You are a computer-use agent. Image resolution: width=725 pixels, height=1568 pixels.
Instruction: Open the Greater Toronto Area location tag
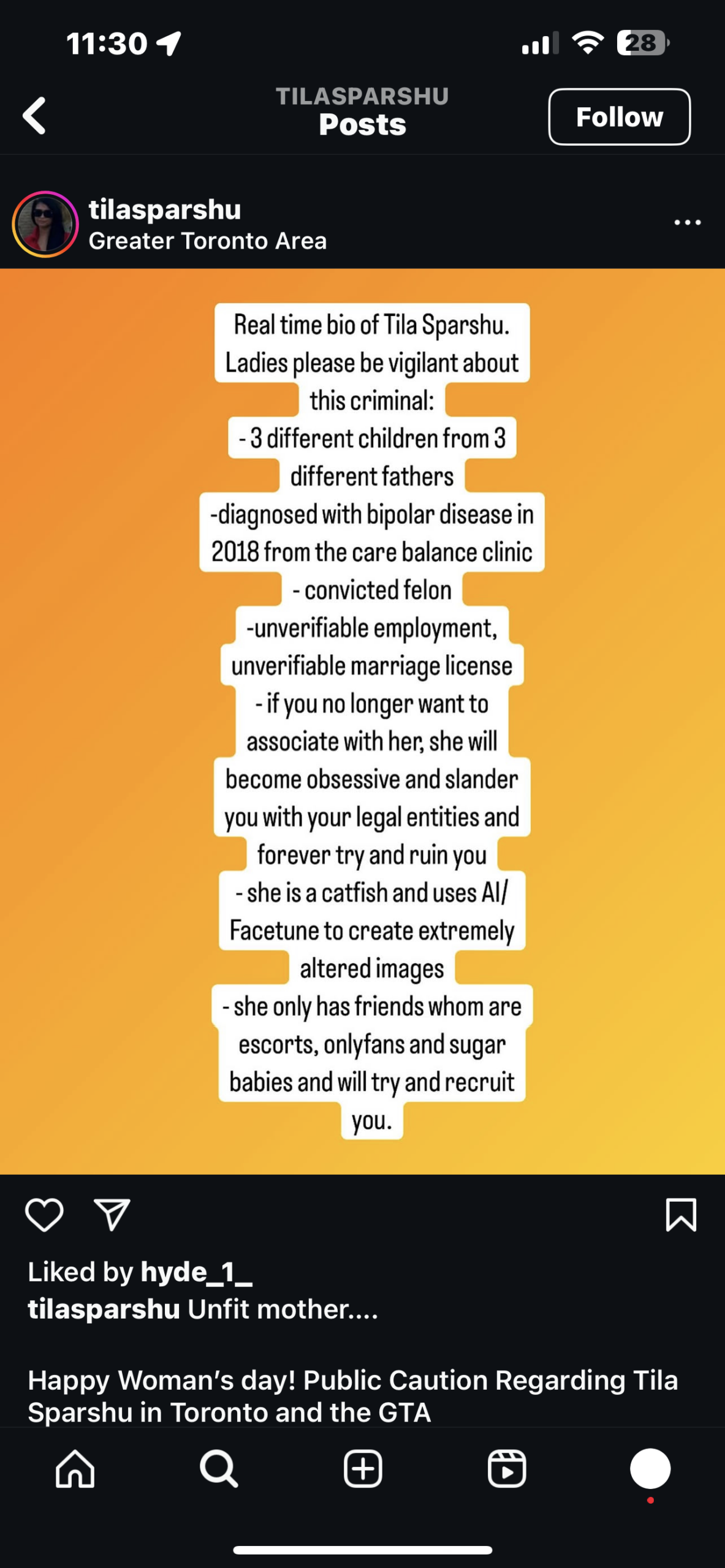pyautogui.click(x=207, y=241)
